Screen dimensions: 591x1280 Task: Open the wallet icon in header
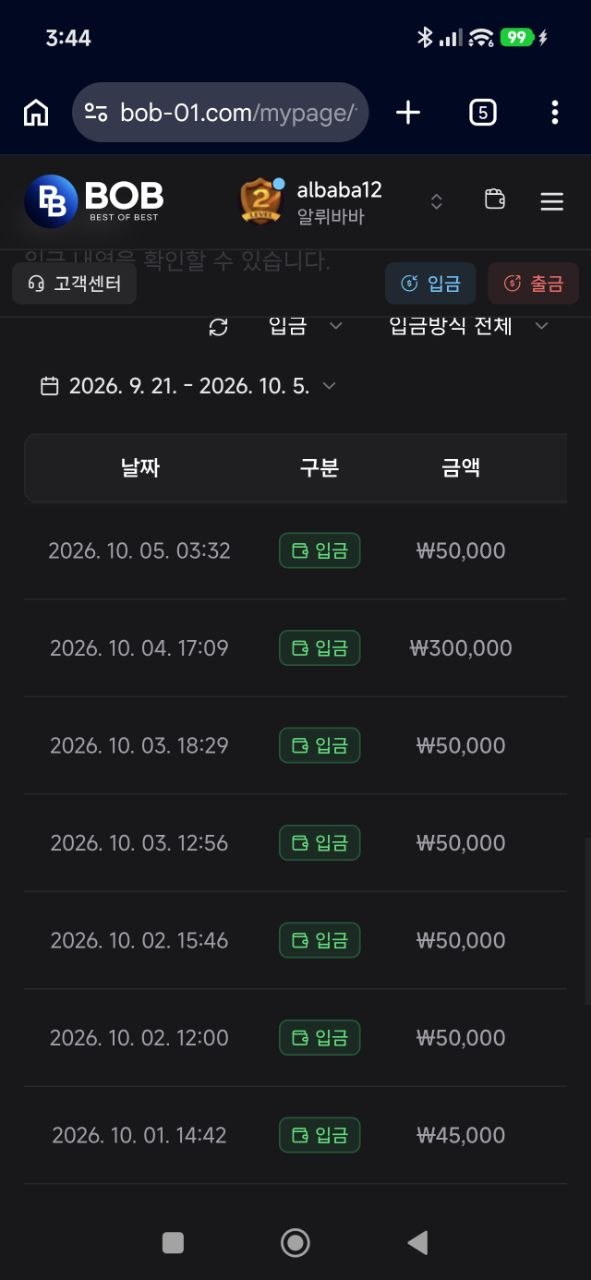click(x=495, y=199)
